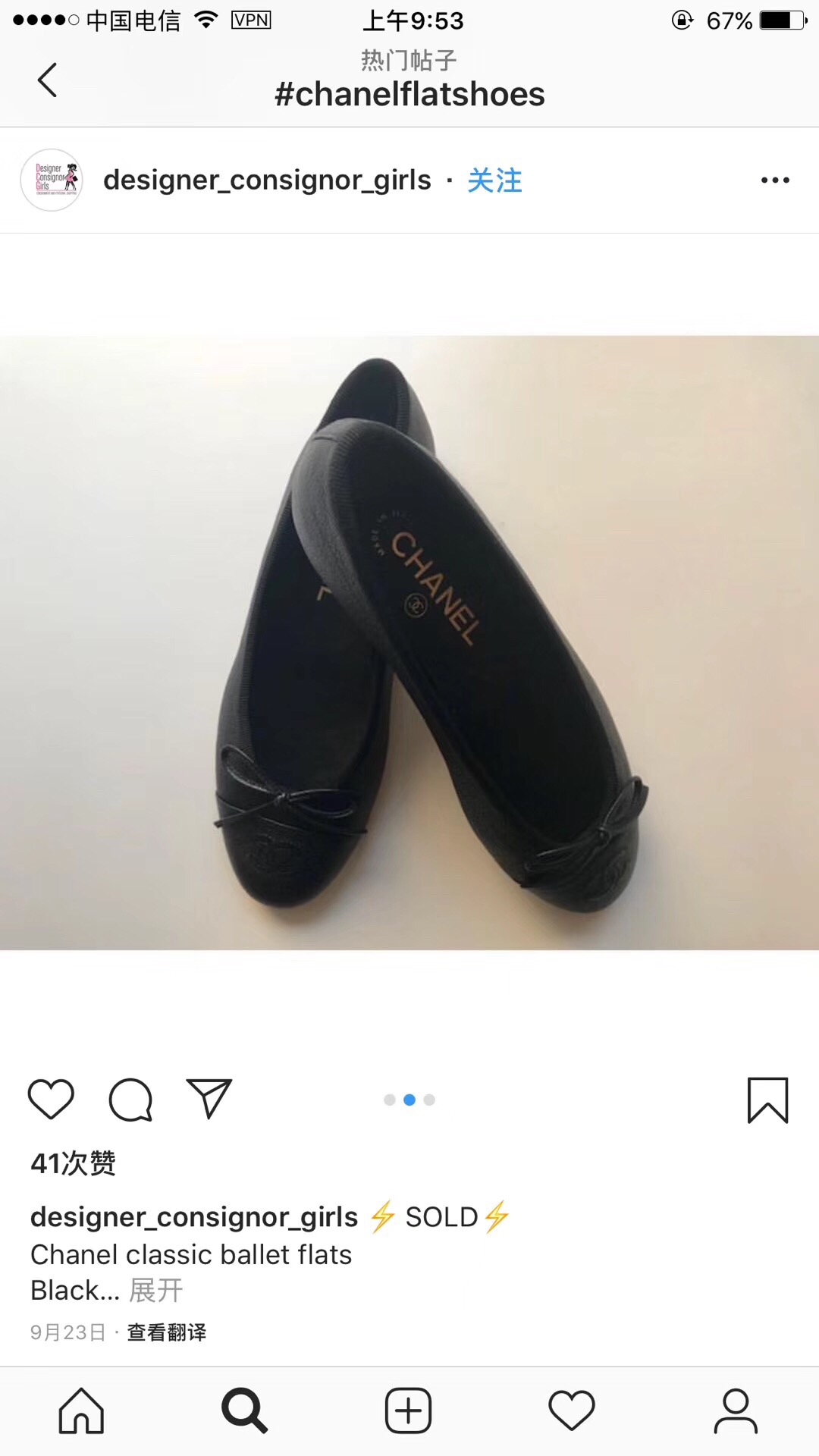The width and height of the screenshot is (819, 1456).
Task: Like the Chanel ballet flats post
Action: [51, 1100]
